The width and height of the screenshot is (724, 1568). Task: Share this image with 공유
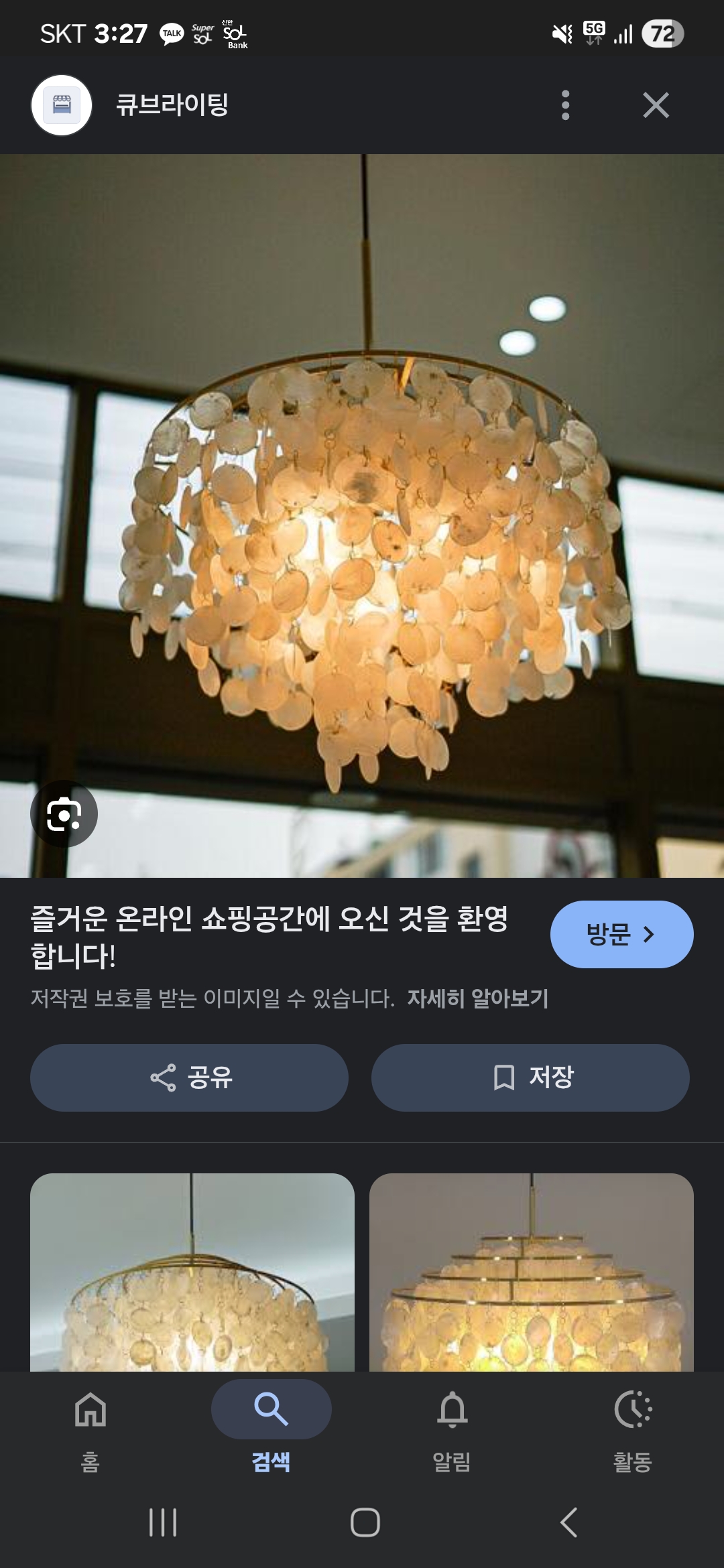pos(189,1077)
